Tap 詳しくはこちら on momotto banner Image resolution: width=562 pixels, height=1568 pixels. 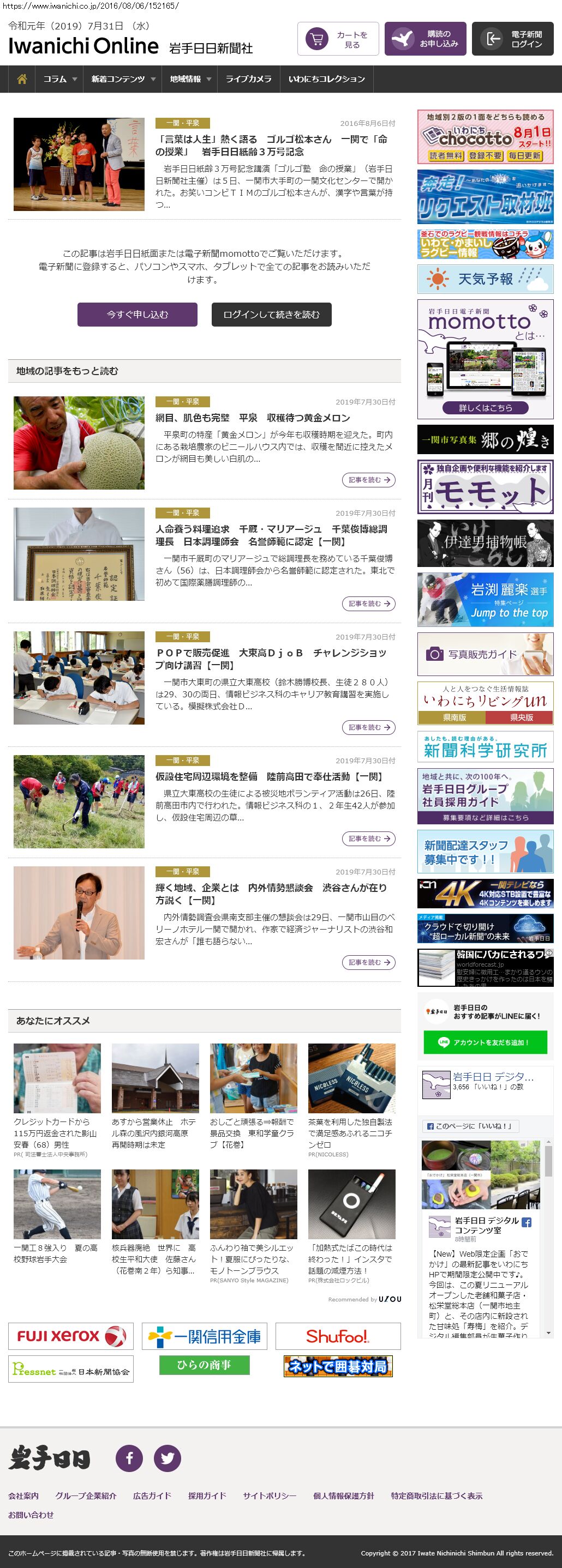[x=485, y=408]
